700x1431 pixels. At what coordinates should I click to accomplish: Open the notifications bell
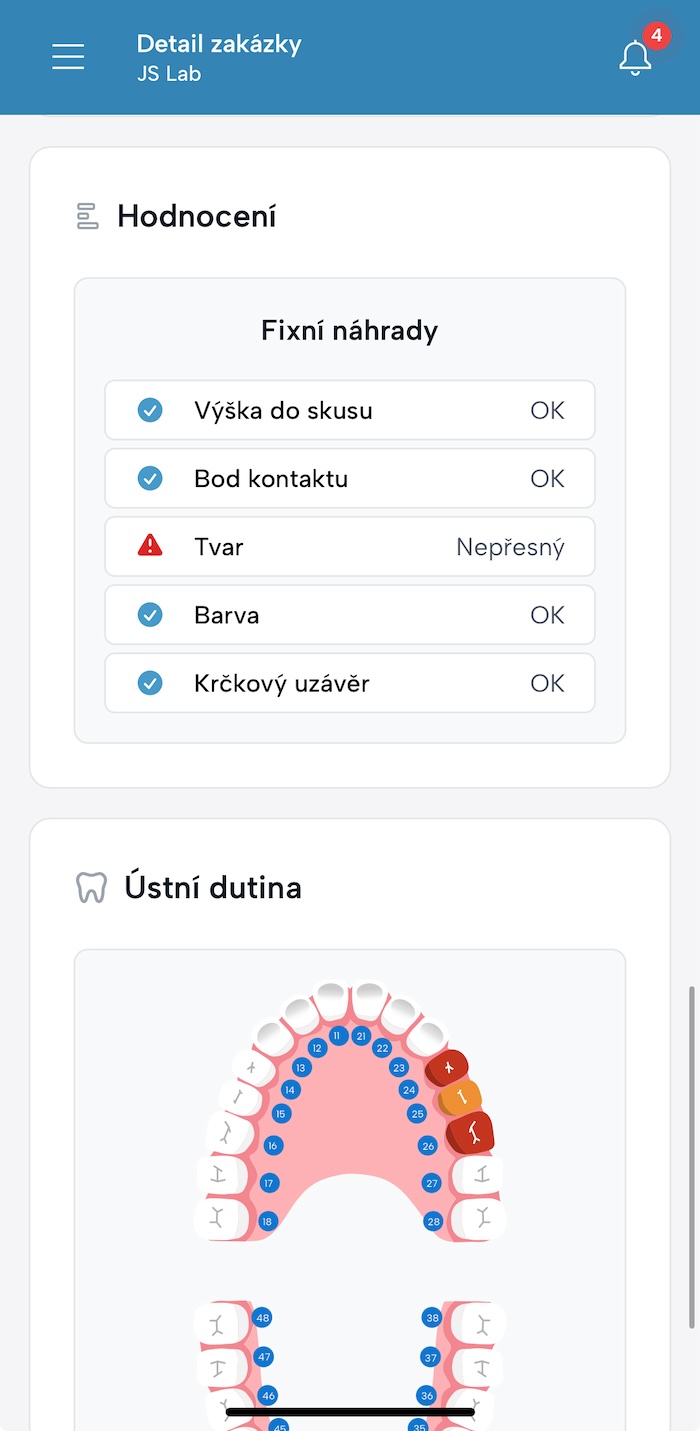(x=635, y=57)
